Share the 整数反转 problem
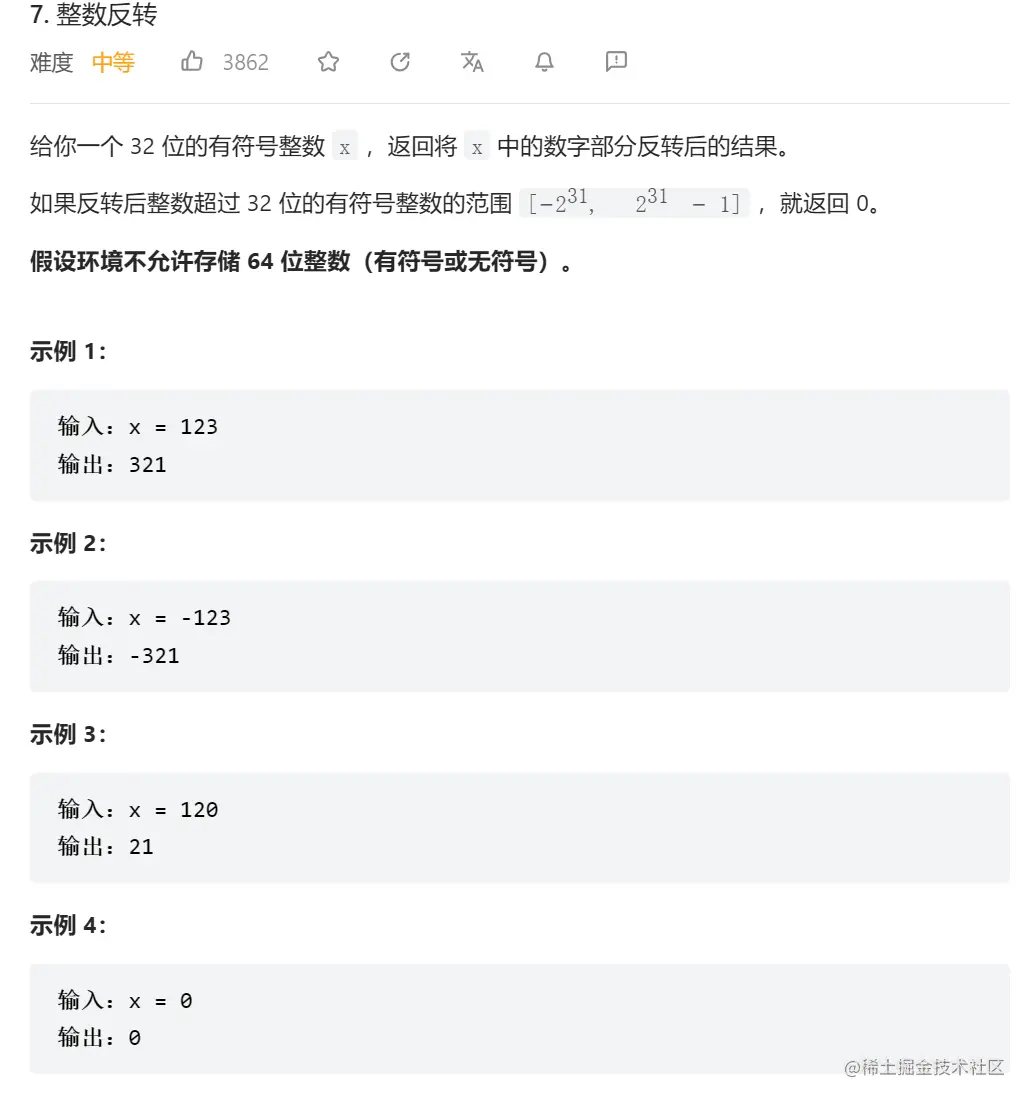The width and height of the screenshot is (1033, 1106). click(400, 62)
